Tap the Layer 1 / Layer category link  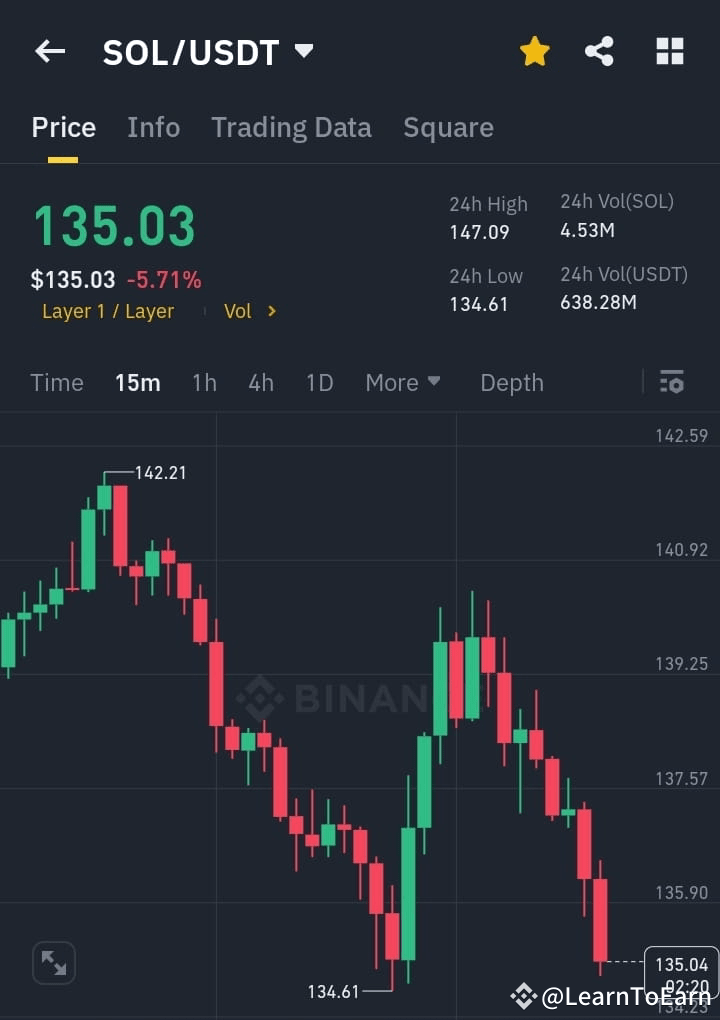coord(107,311)
